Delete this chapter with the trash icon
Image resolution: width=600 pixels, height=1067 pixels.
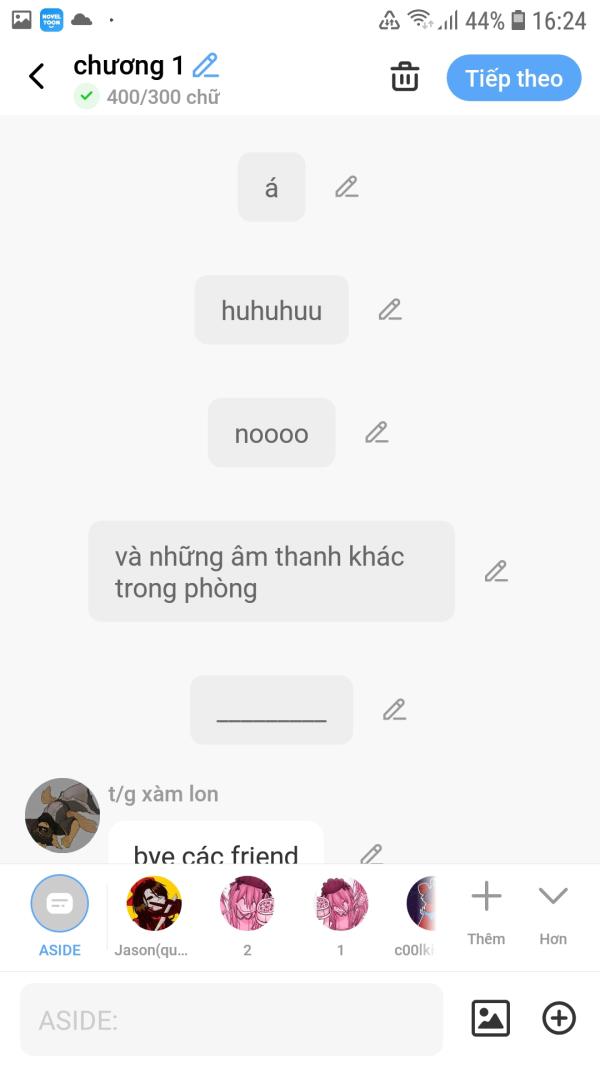coord(404,78)
